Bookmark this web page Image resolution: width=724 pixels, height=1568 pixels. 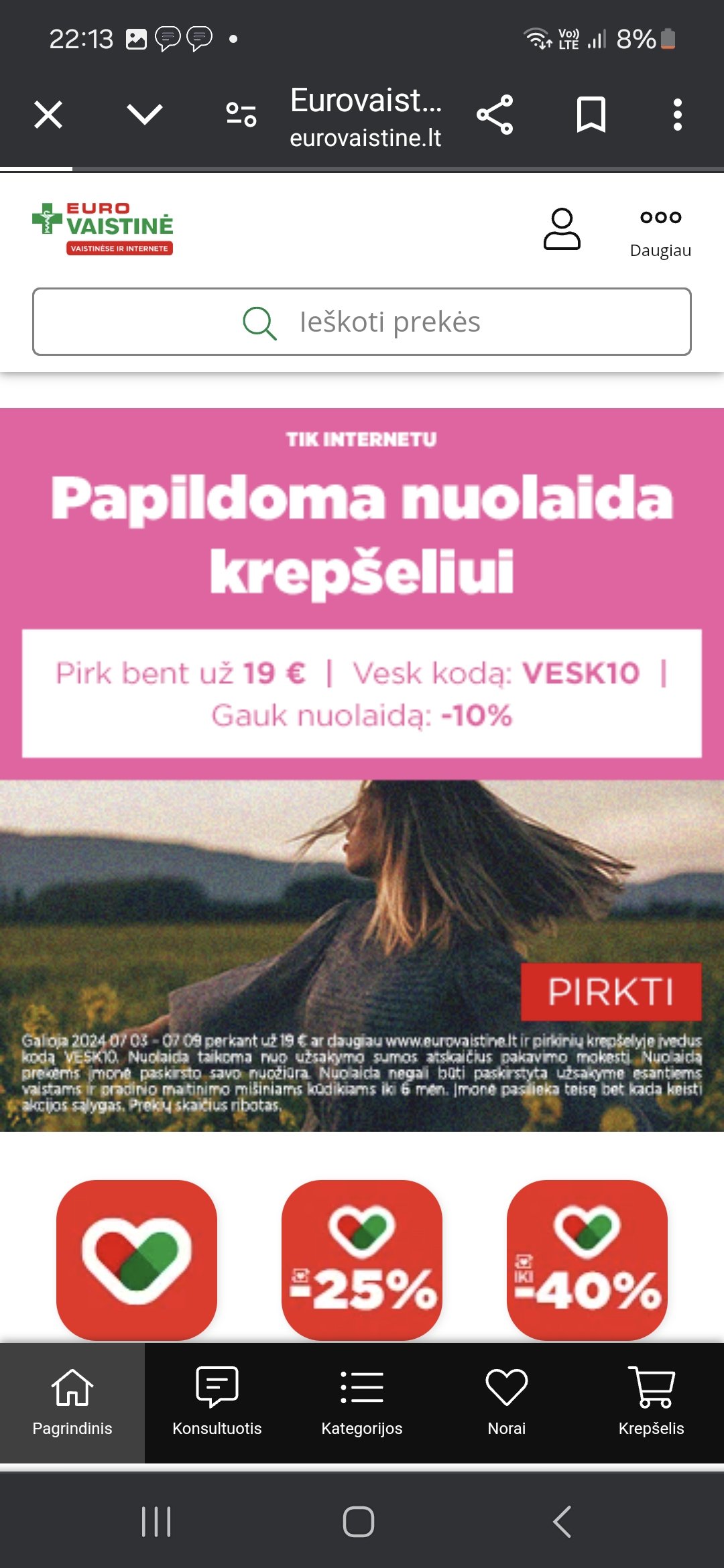point(591,115)
